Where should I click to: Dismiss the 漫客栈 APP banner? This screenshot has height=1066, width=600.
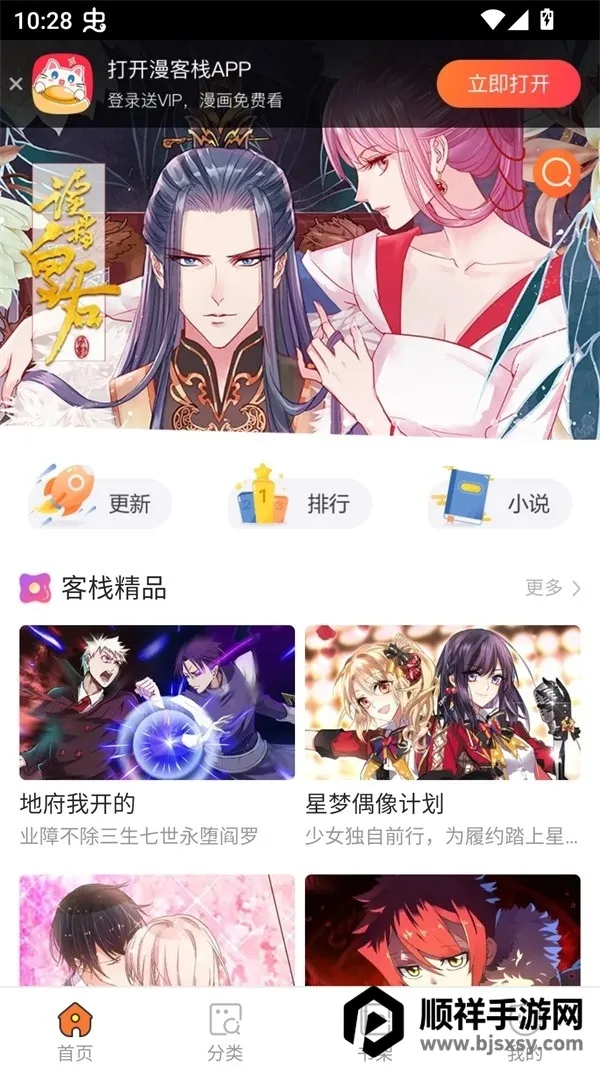(x=15, y=84)
